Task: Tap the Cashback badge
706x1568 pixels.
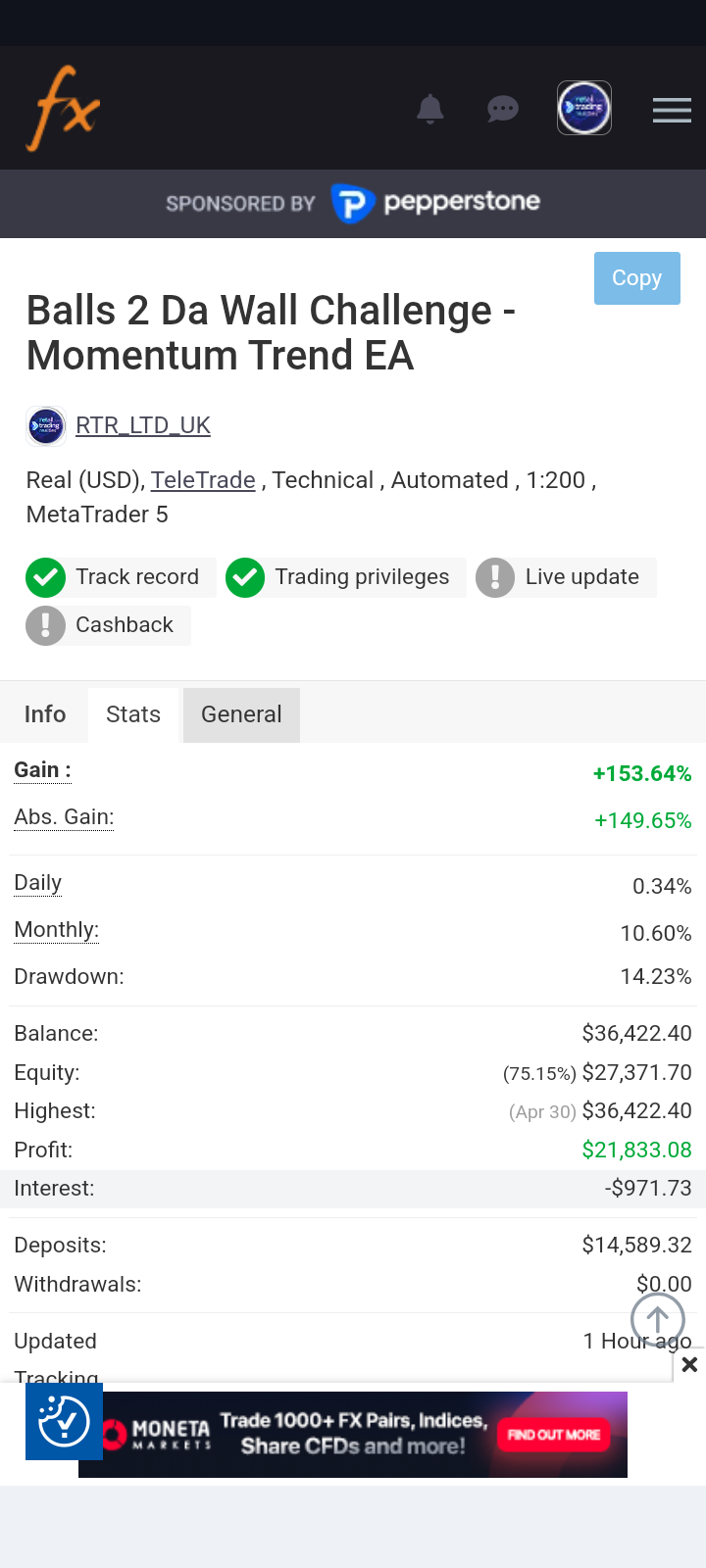Action: click(108, 625)
